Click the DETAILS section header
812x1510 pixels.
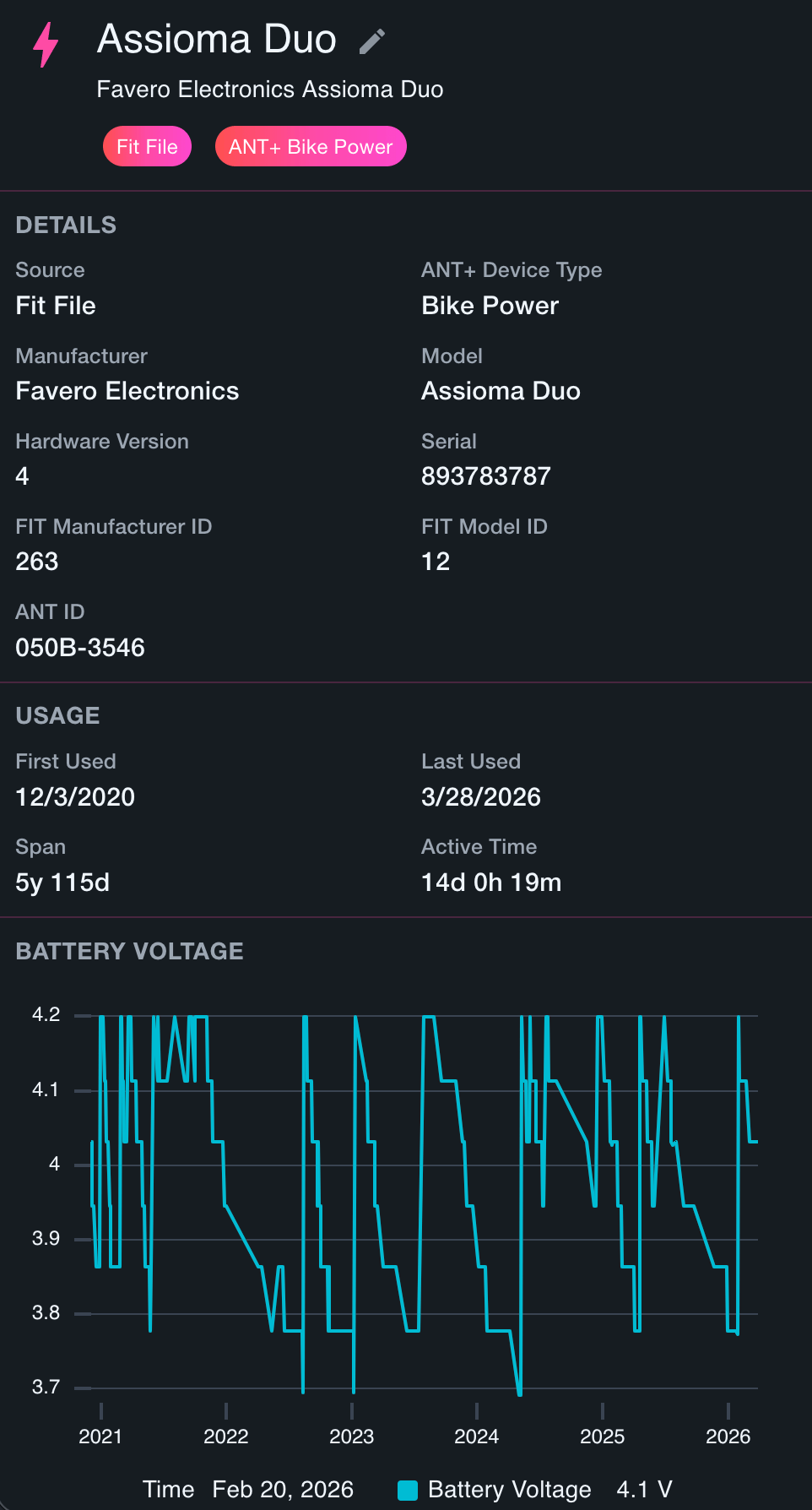(x=65, y=225)
